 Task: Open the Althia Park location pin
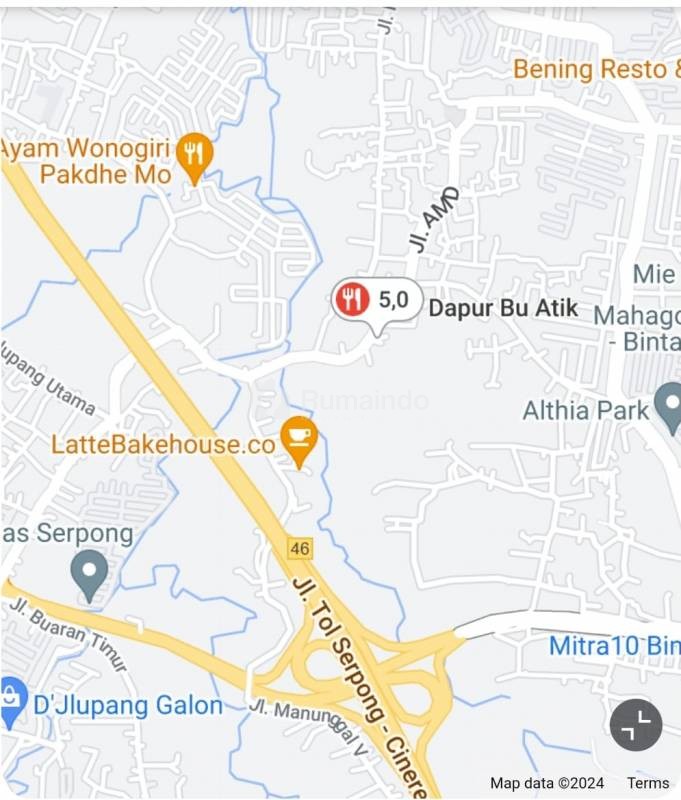click(668, 406)
